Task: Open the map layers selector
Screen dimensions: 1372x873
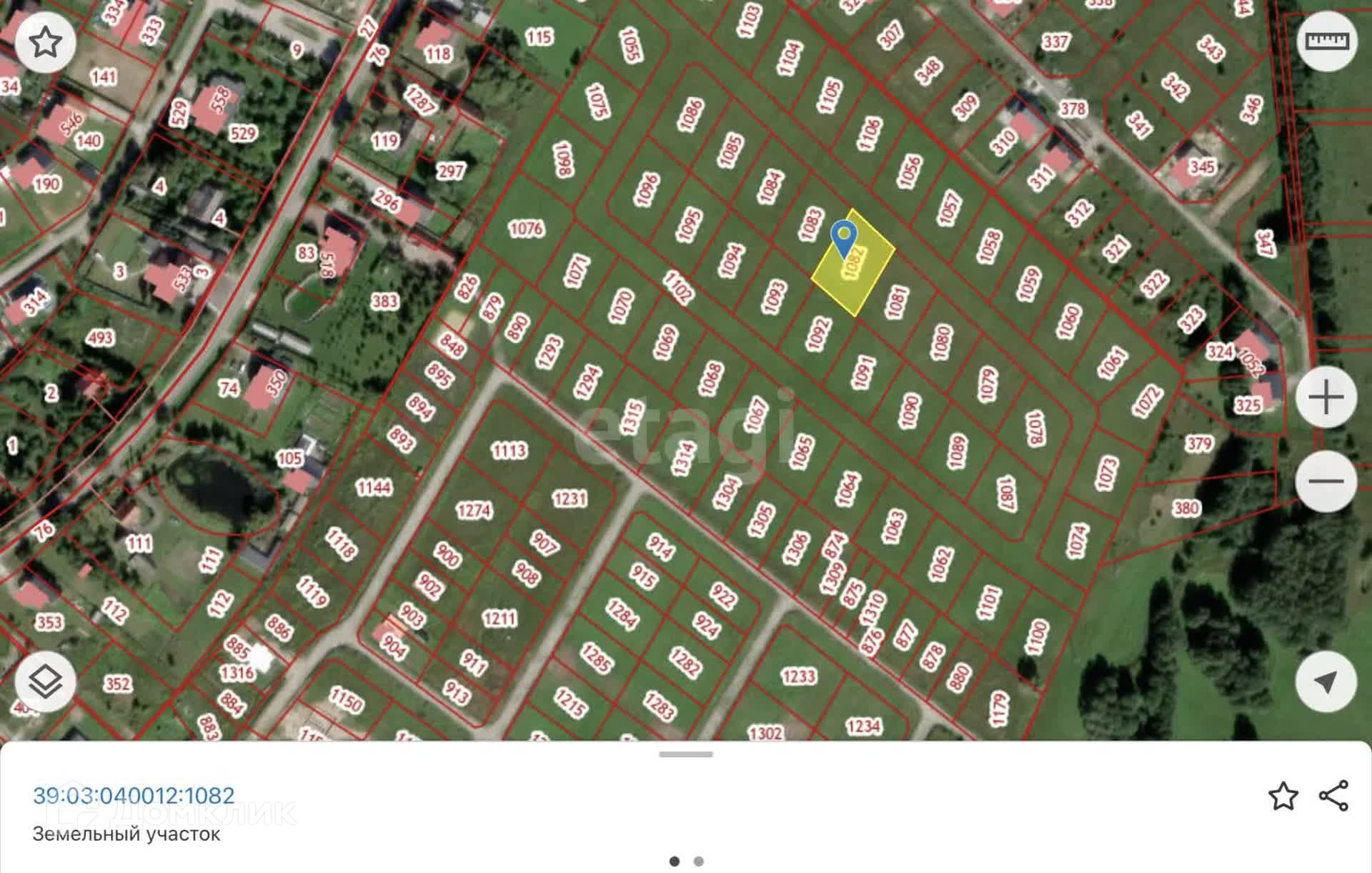Action: [45, 681]
